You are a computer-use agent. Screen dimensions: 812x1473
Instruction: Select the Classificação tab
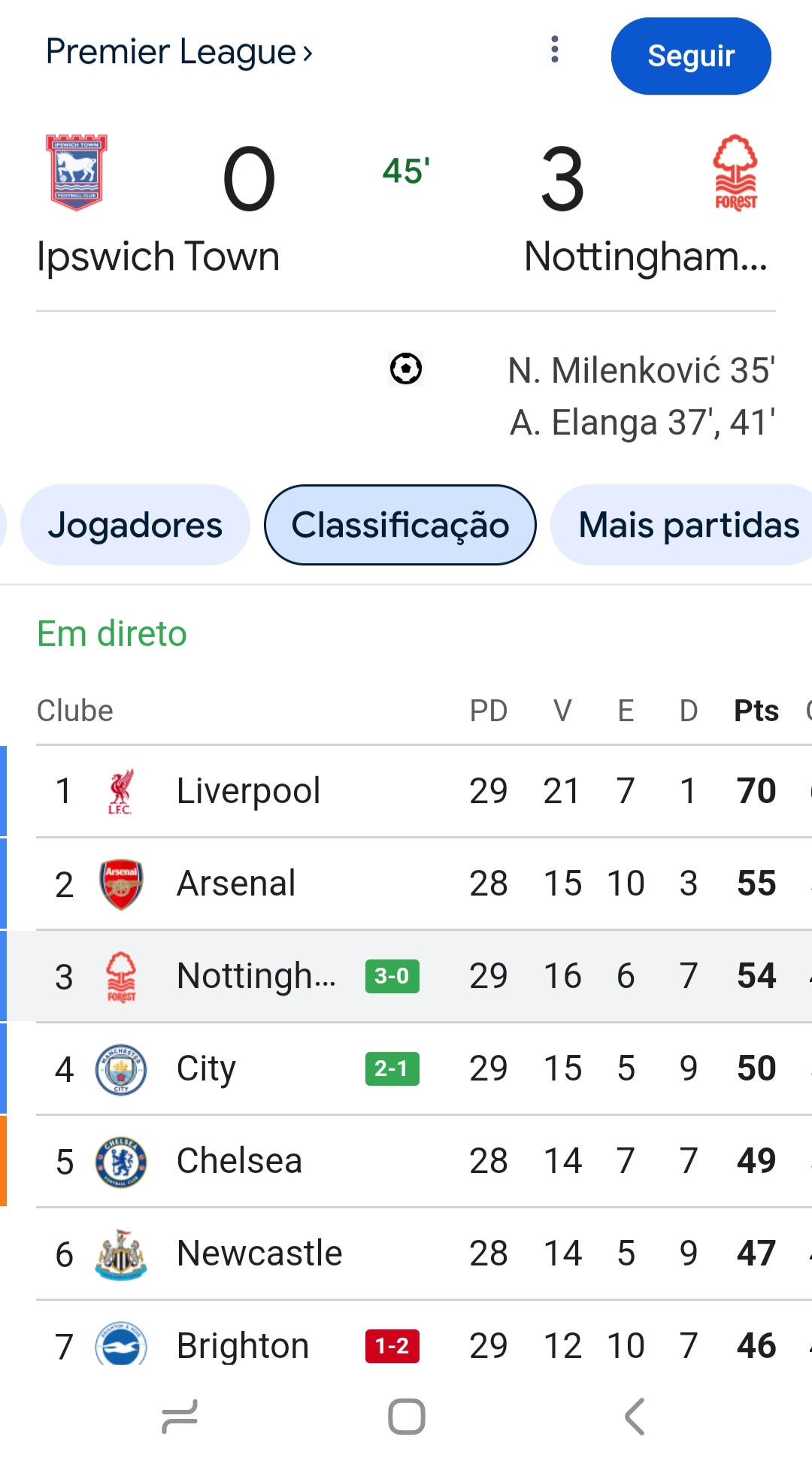[400, 525]
